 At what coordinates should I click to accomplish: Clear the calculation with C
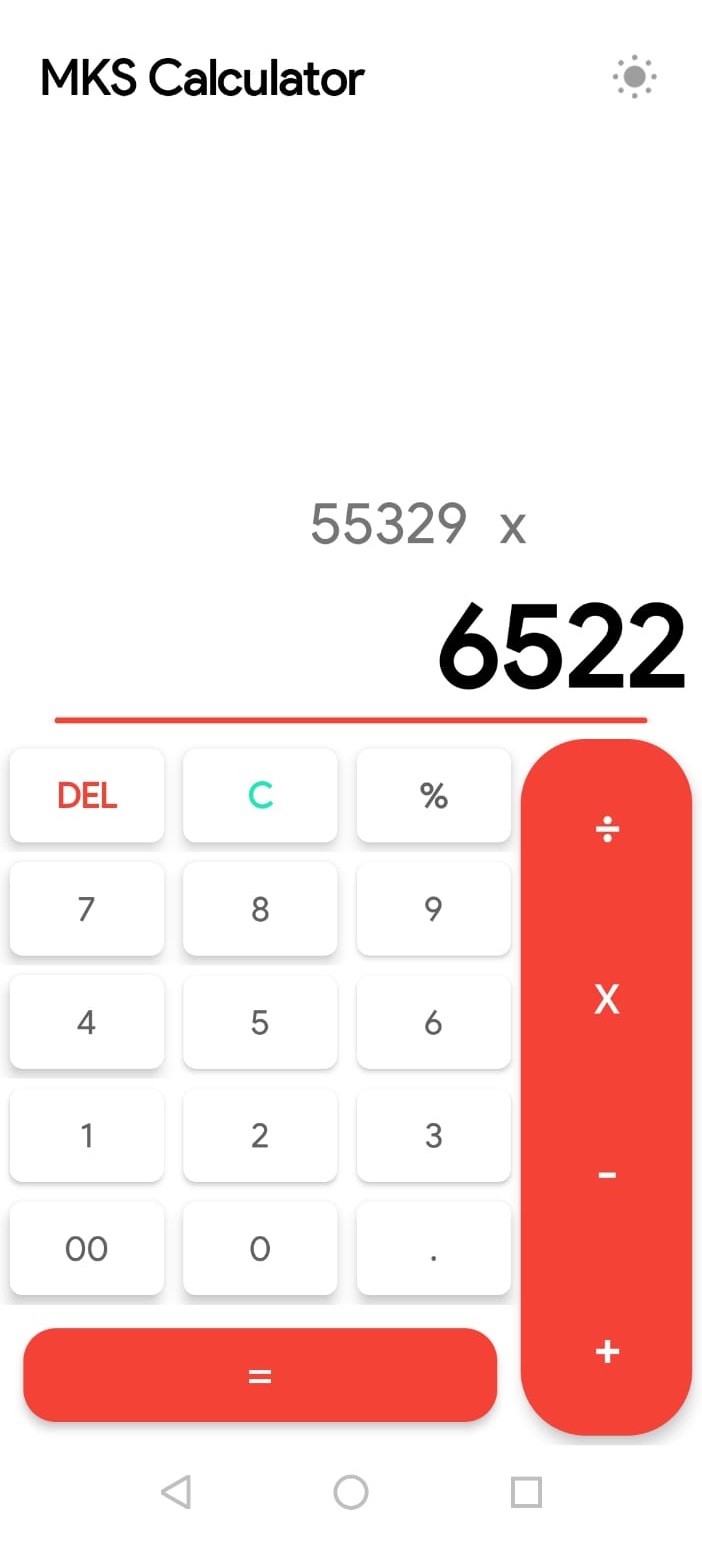click(x=260, y=796)
